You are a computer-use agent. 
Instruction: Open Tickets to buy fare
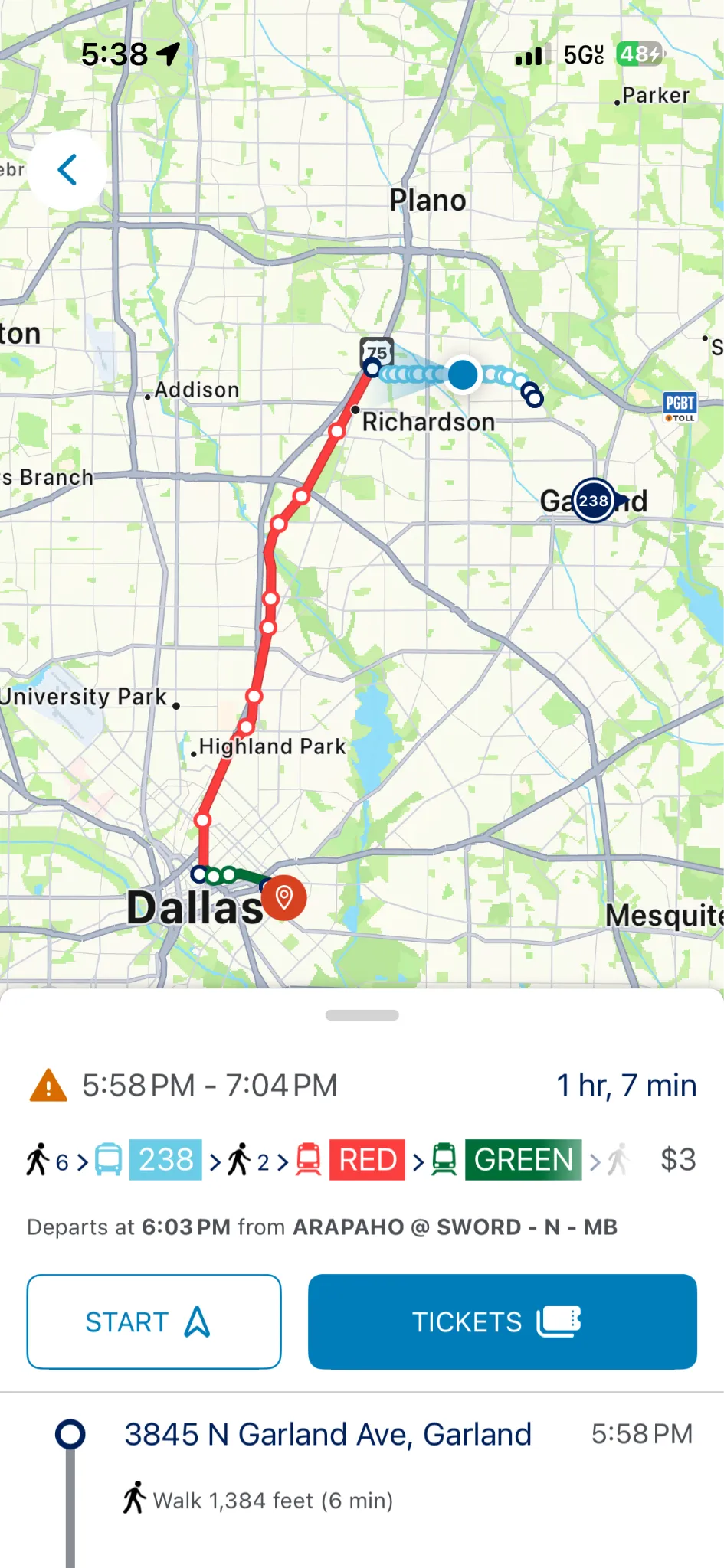[503, 1321]
